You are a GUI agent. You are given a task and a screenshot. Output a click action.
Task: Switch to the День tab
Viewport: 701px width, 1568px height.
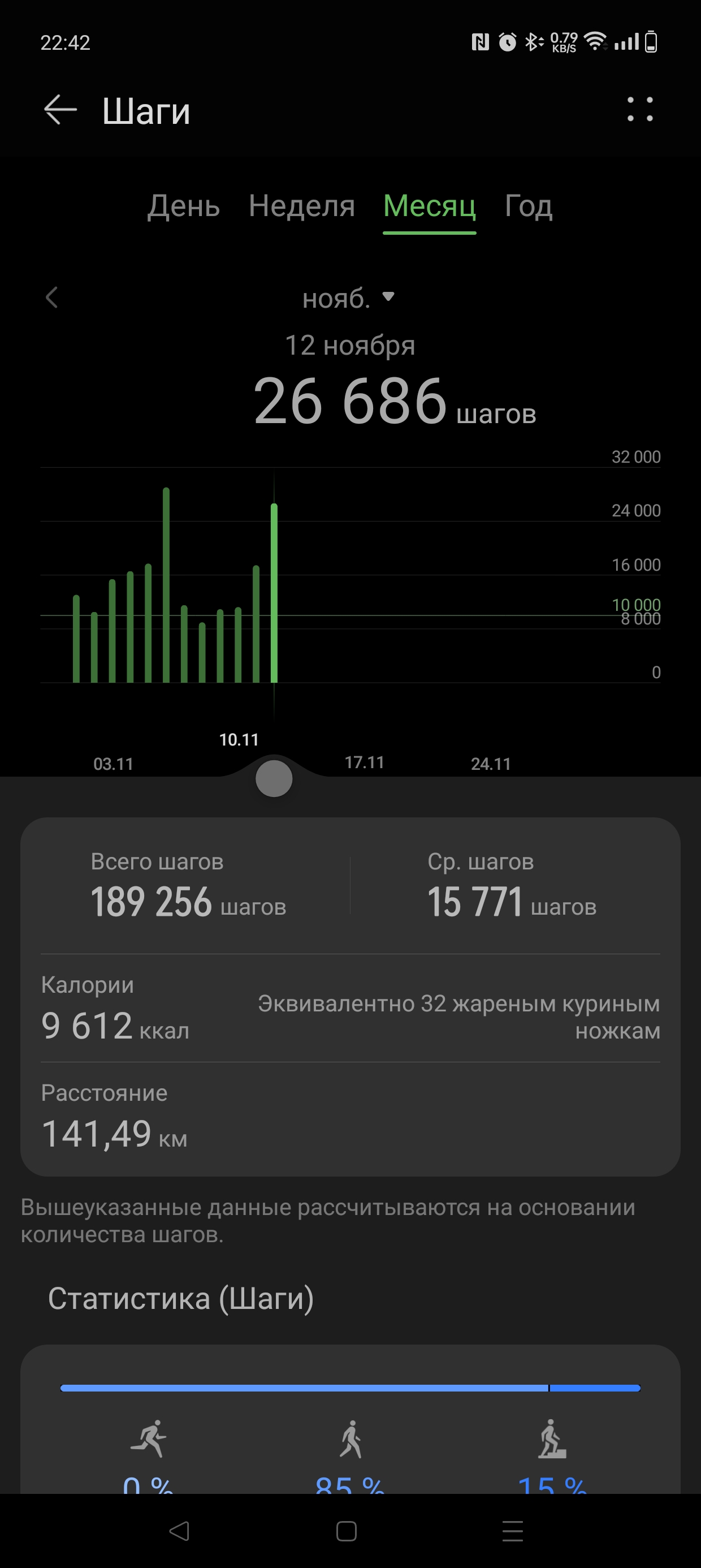[183, 206]
